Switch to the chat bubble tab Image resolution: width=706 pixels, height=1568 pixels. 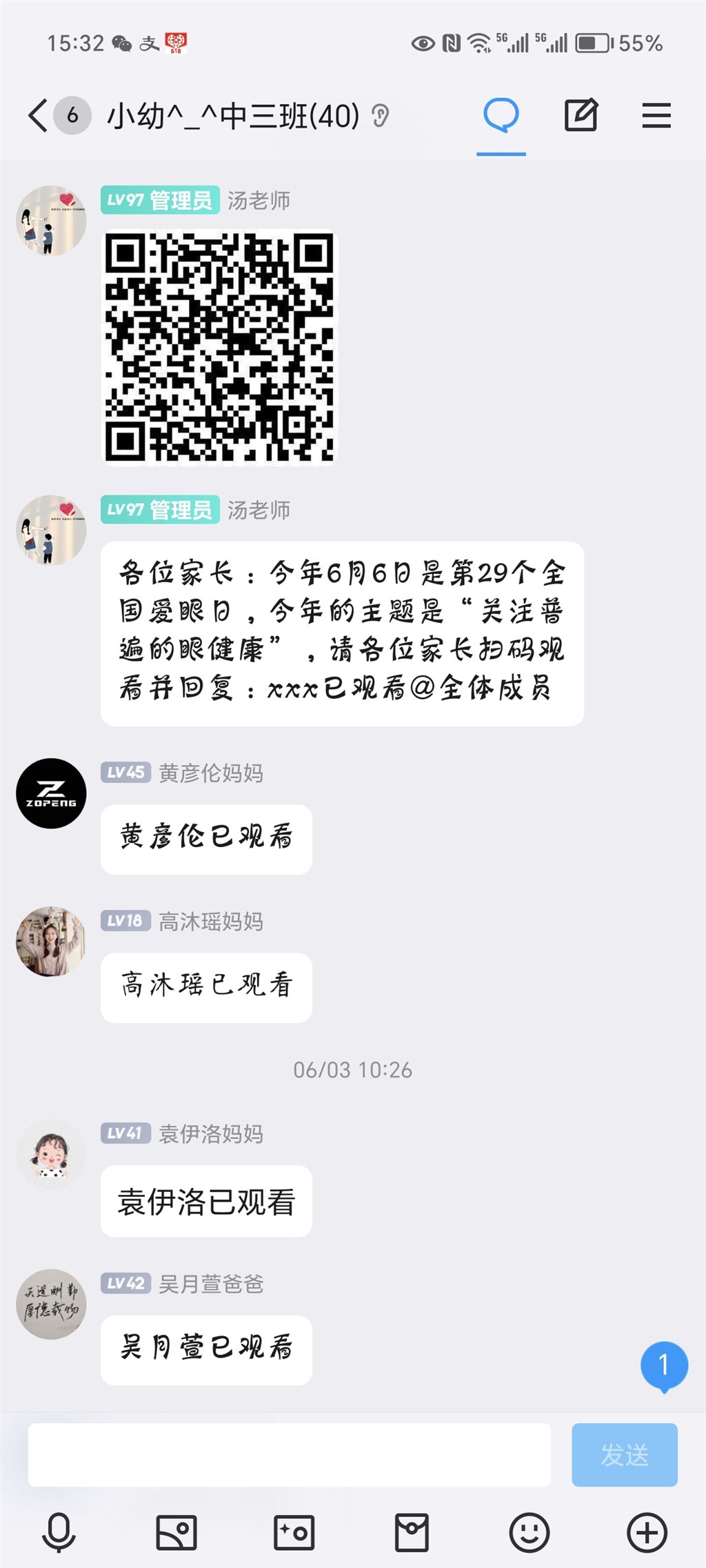[501, 115]
